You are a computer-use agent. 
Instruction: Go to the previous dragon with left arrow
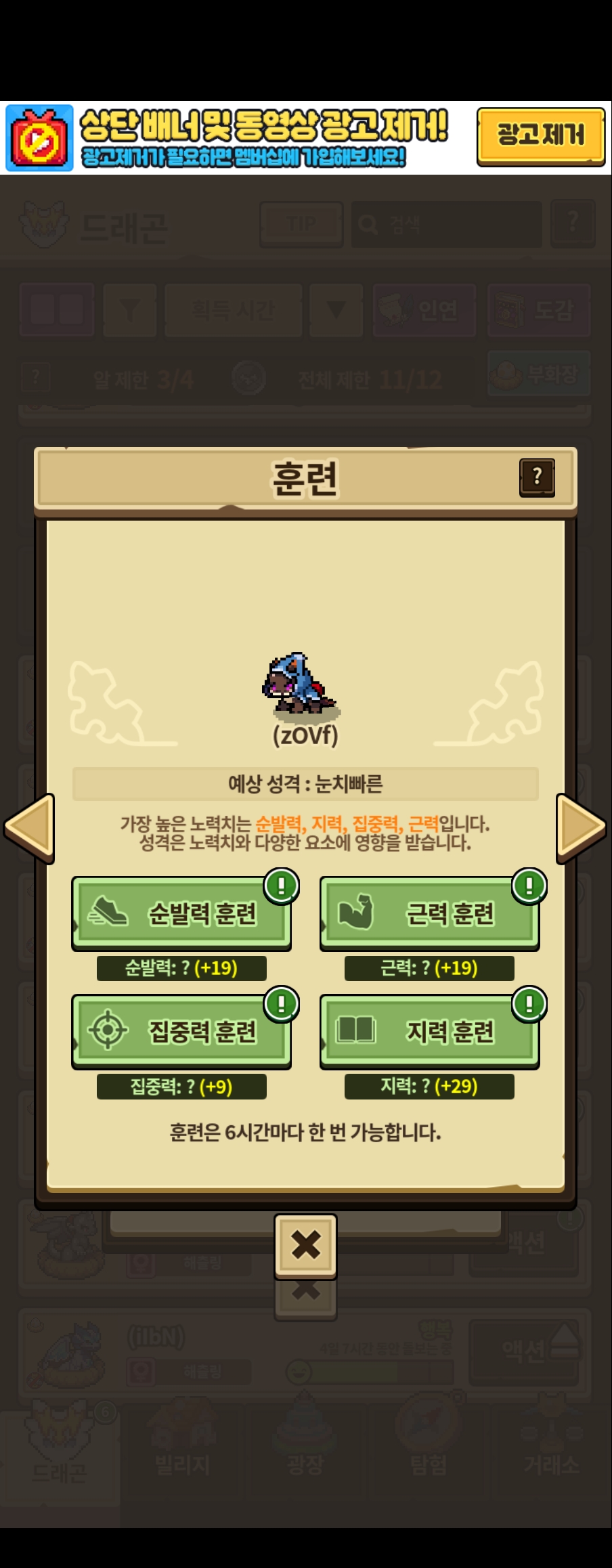click(28, 827)
